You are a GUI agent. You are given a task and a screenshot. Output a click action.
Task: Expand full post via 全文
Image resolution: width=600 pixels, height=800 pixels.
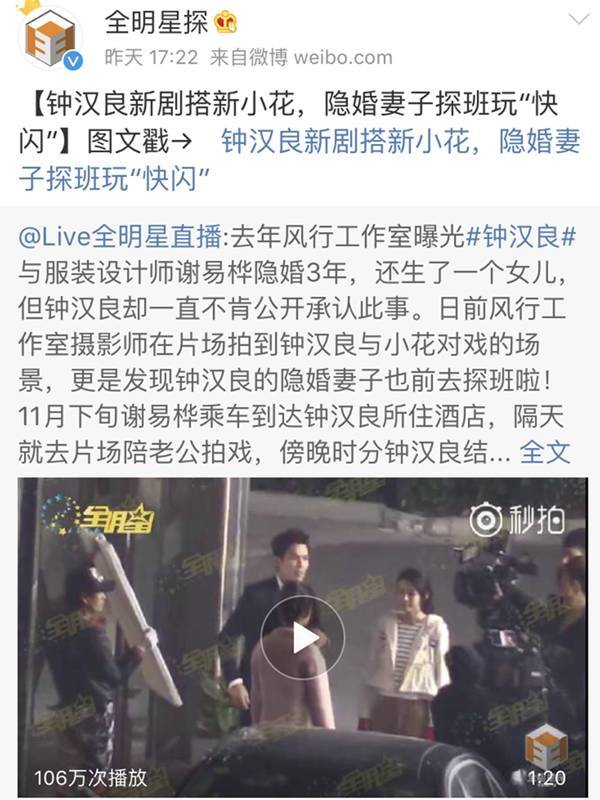point(546,452)
